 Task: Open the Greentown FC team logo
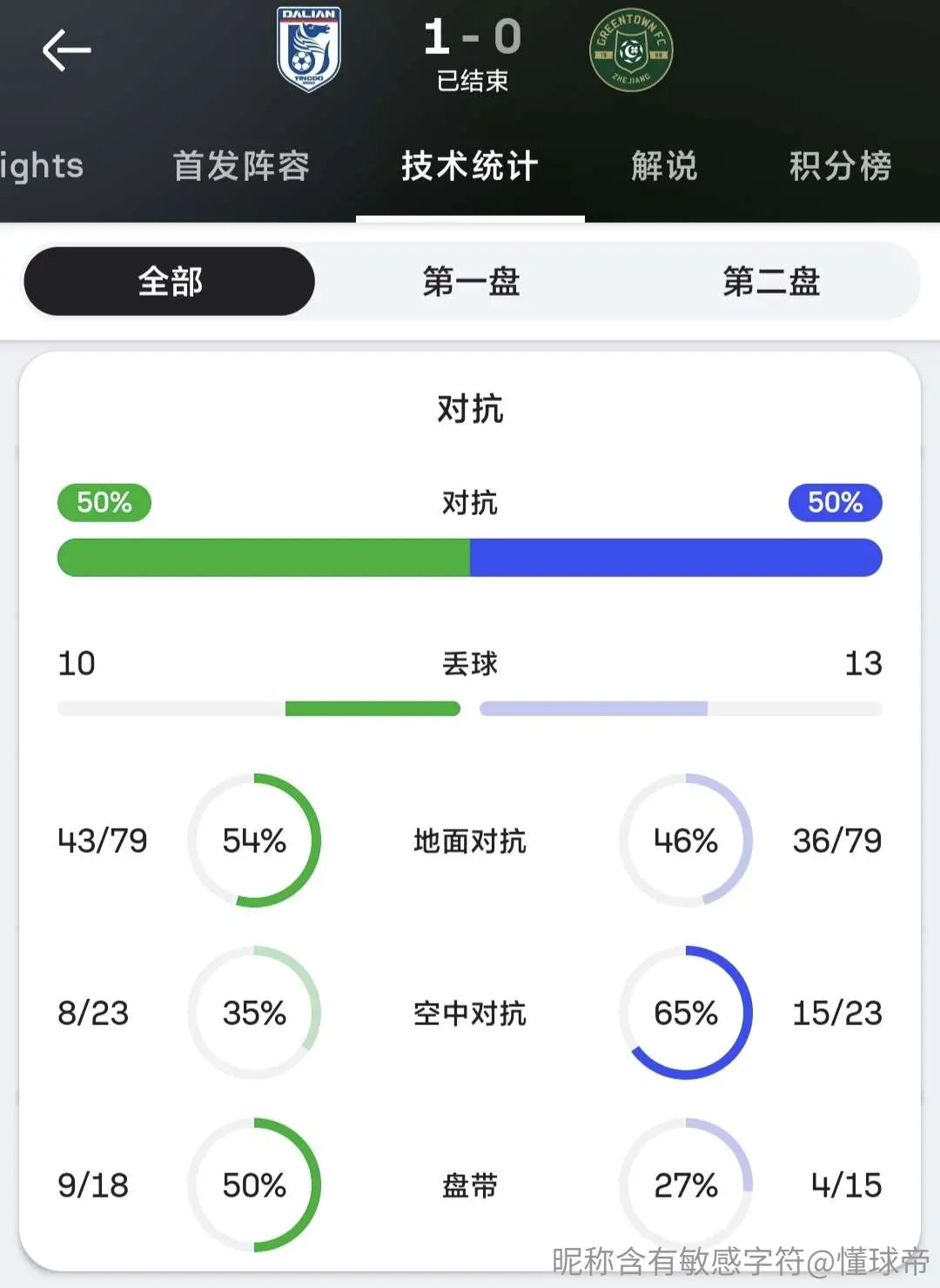pyautogui.click(x=631, y=50)
